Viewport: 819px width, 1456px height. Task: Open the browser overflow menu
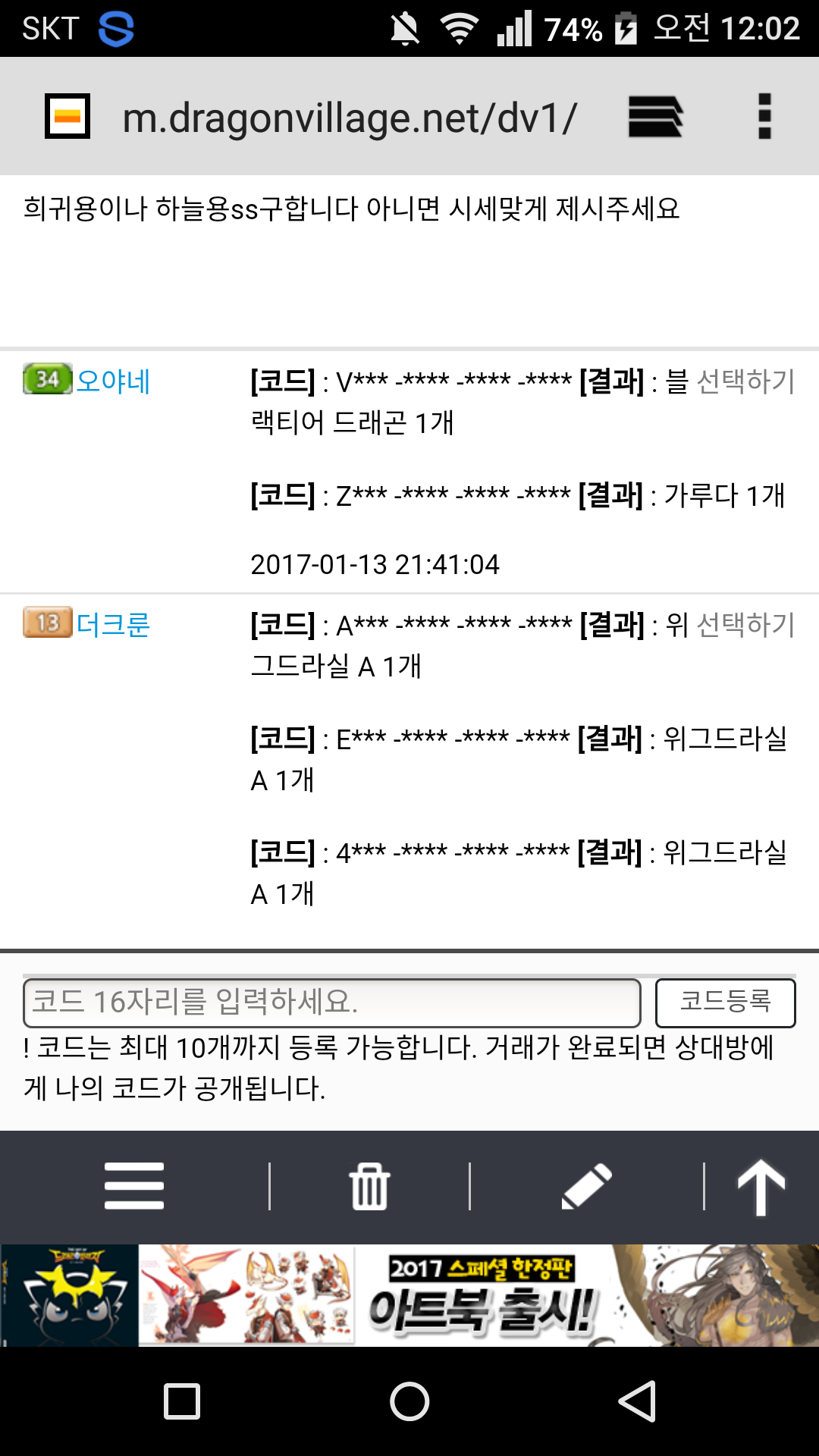click(x=764, y=117)
